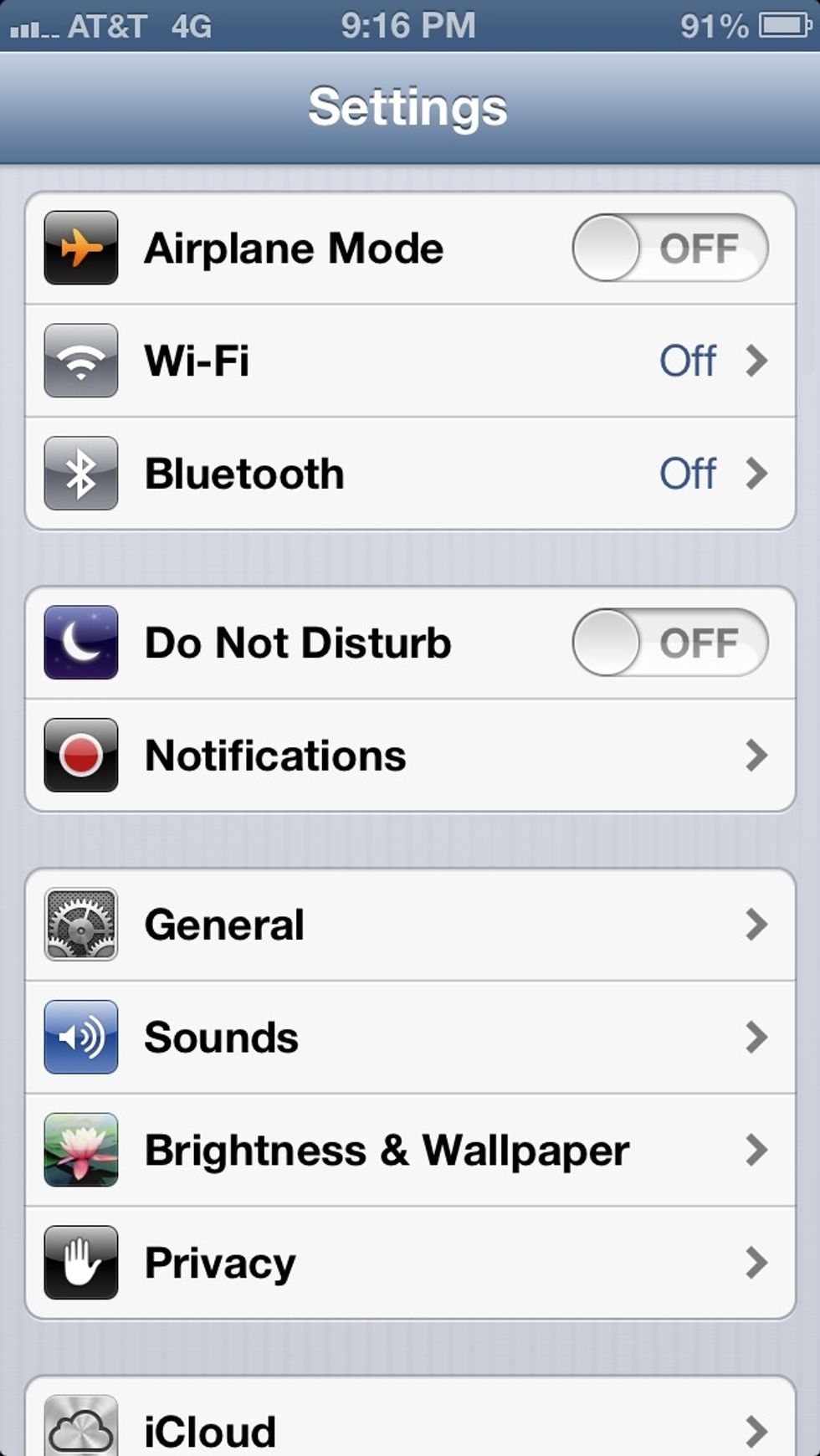Turn on Do Not Disturb

pos(668,643)
